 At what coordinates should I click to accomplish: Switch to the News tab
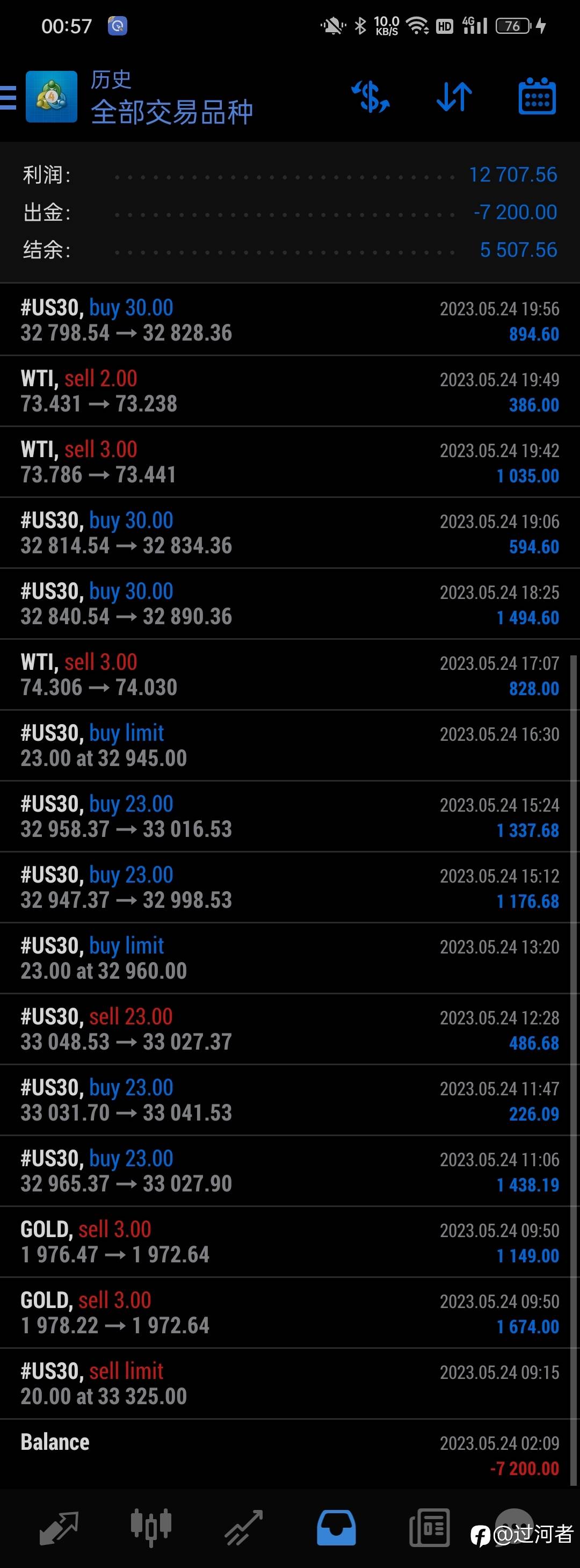click(429, 1528)
